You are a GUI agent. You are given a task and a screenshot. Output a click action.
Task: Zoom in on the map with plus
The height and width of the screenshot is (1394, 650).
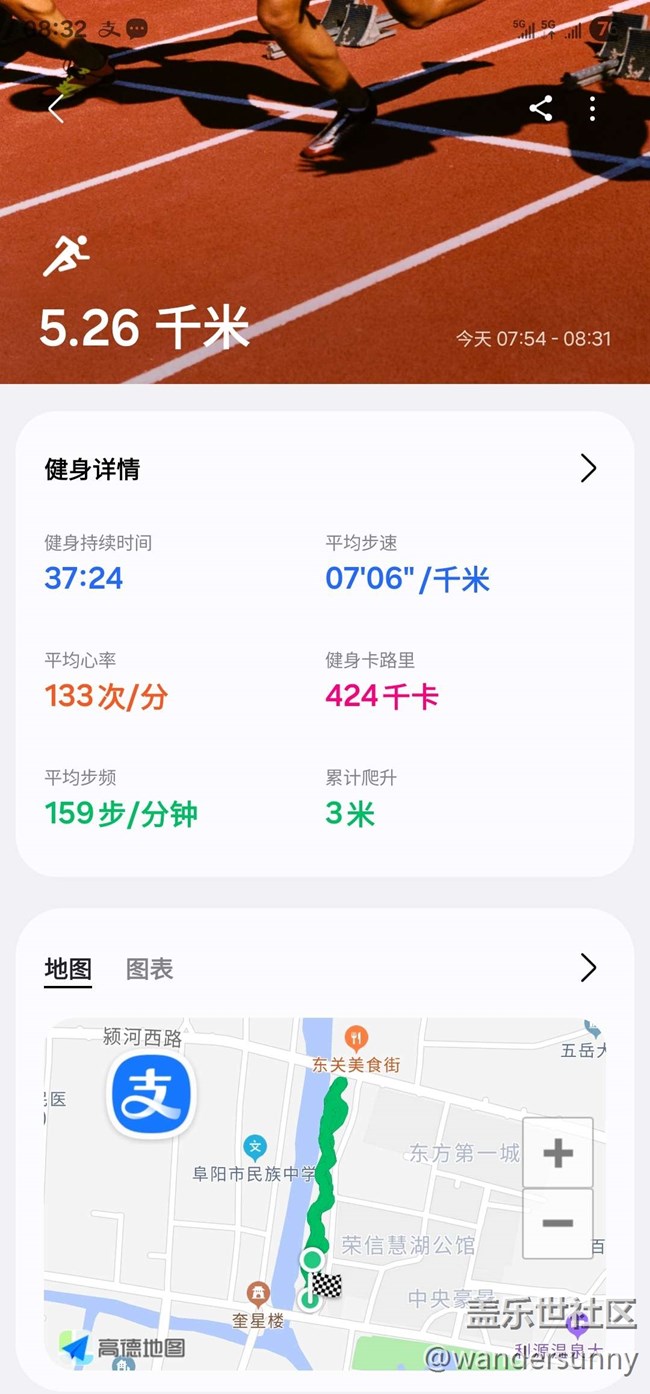point(558,1153)
